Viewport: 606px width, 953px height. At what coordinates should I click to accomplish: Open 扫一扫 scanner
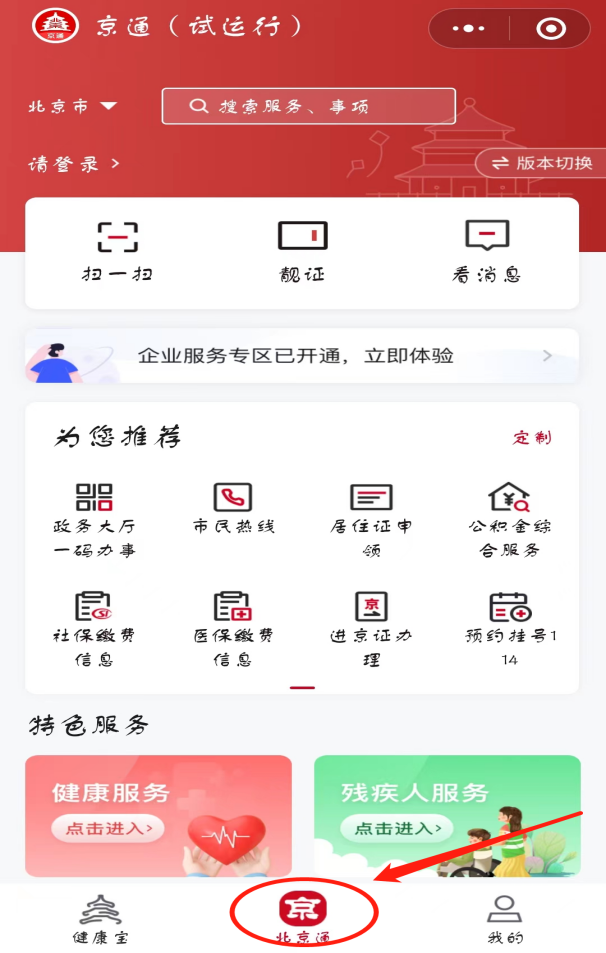point(117,250)
